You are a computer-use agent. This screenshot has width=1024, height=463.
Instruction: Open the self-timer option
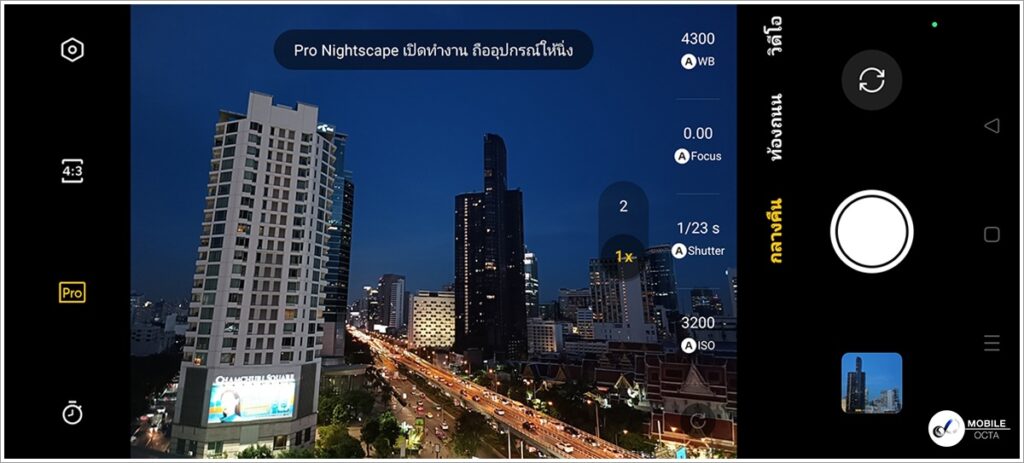pyautogui.click(x=72, y=413)
